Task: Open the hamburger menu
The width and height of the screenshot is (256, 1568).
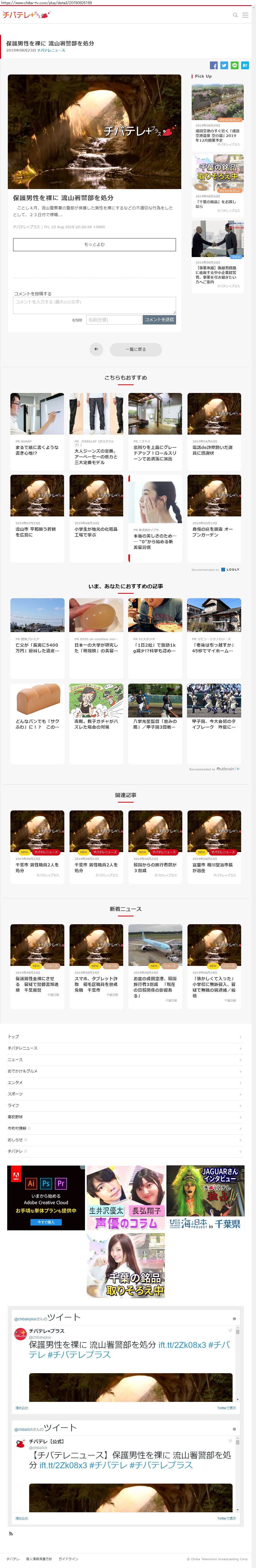Action: click(x=245, y=15)
